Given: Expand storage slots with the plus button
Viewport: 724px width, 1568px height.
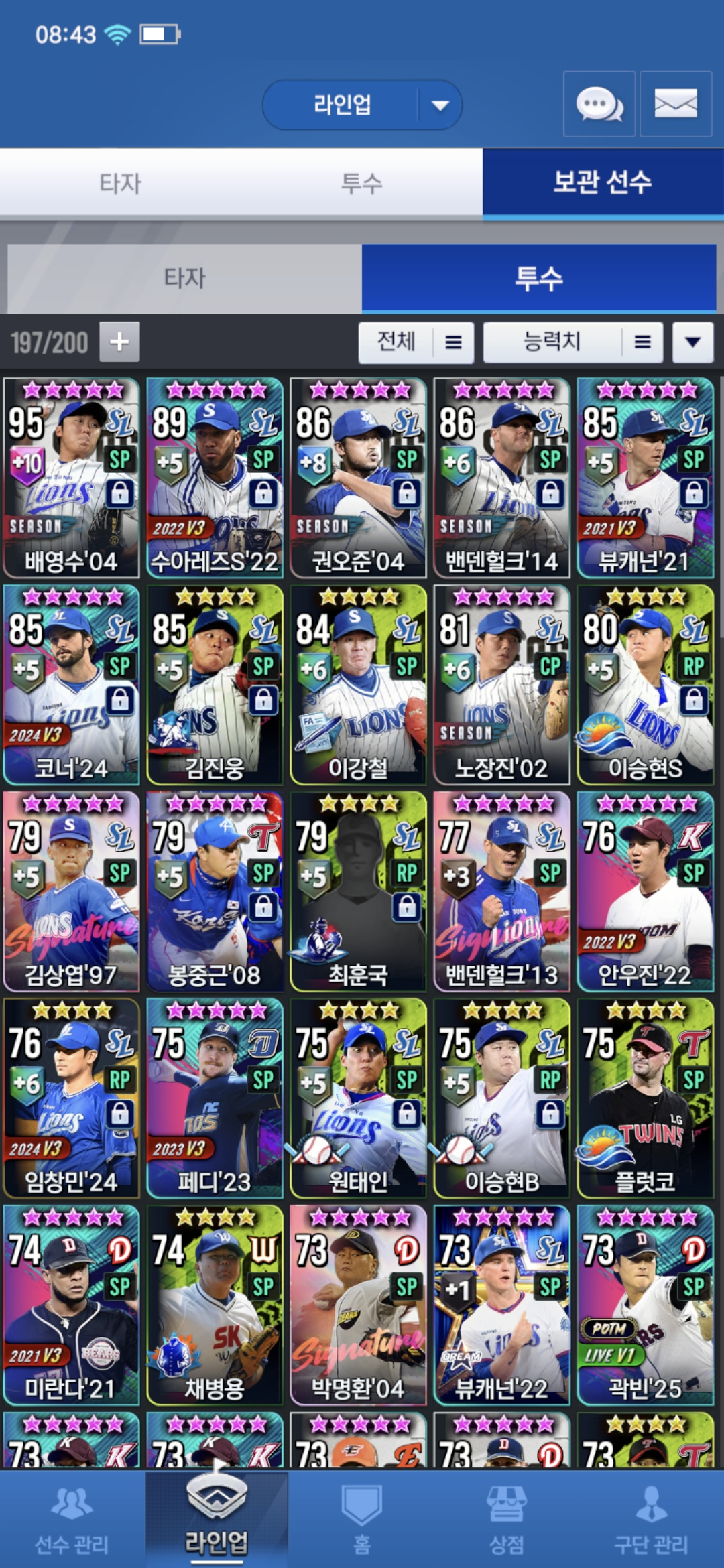Looking at the screenshot, I should (119, 342).
